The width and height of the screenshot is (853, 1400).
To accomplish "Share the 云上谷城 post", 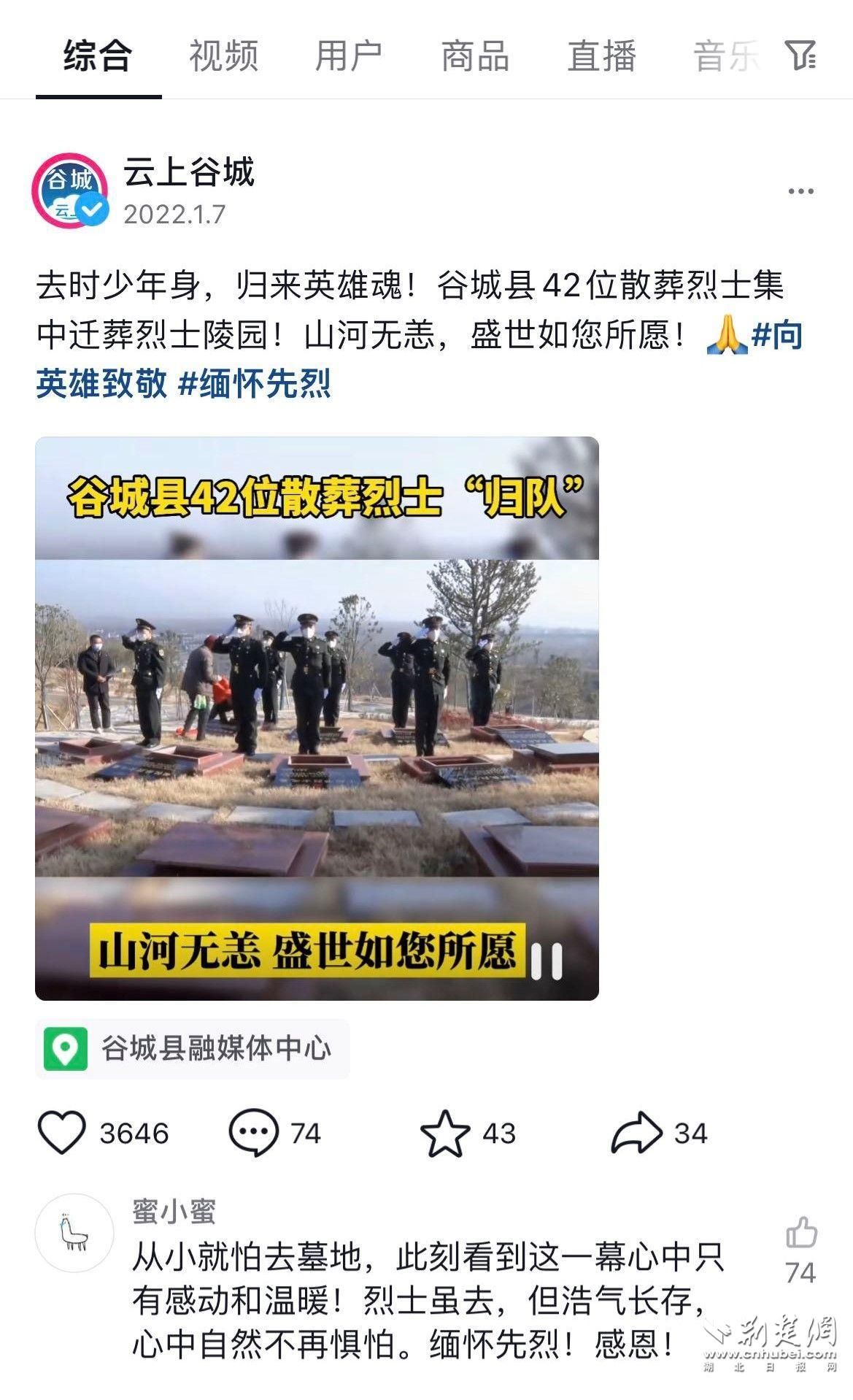I will (x=636, y=1133).
